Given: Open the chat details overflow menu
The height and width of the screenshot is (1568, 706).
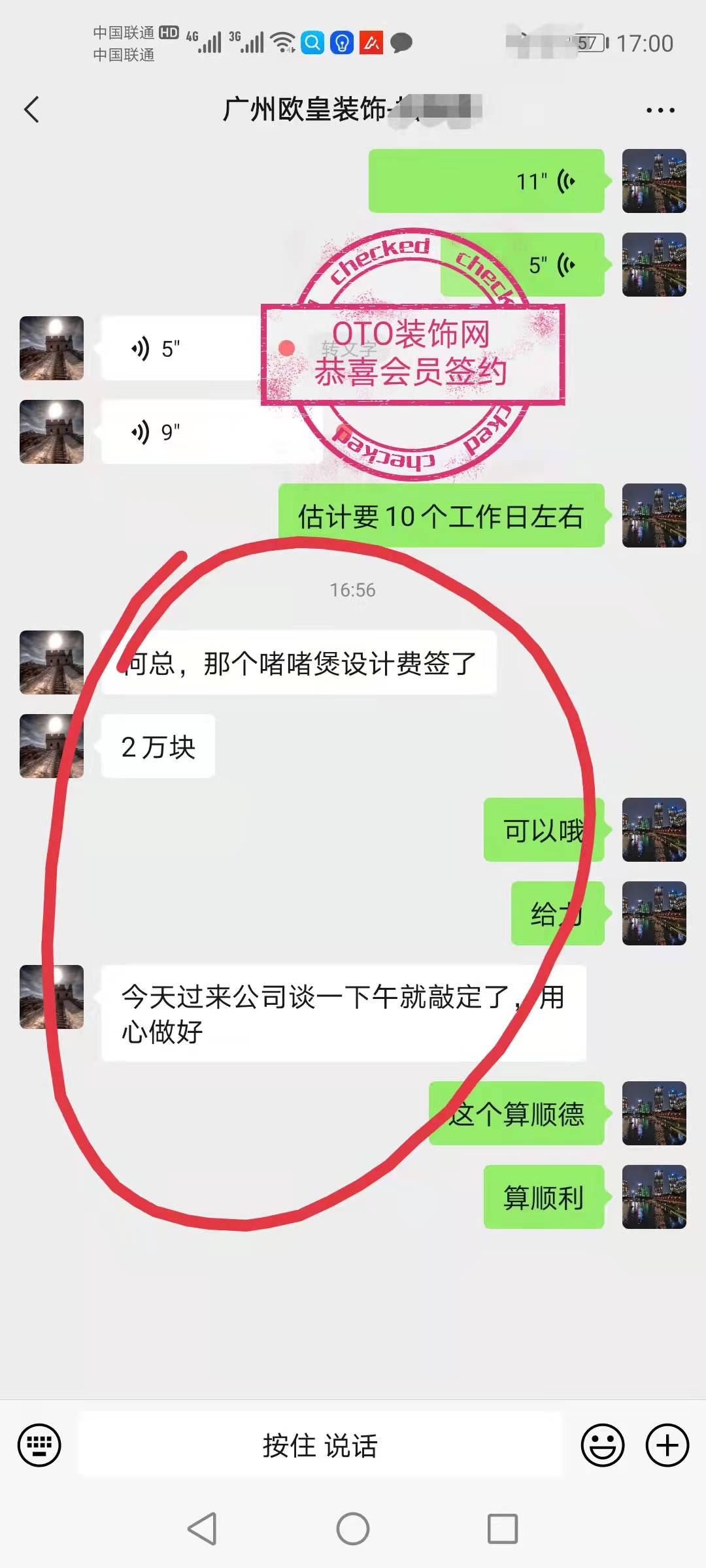Looking at the screenshot, I should click(x=660, y=110).
